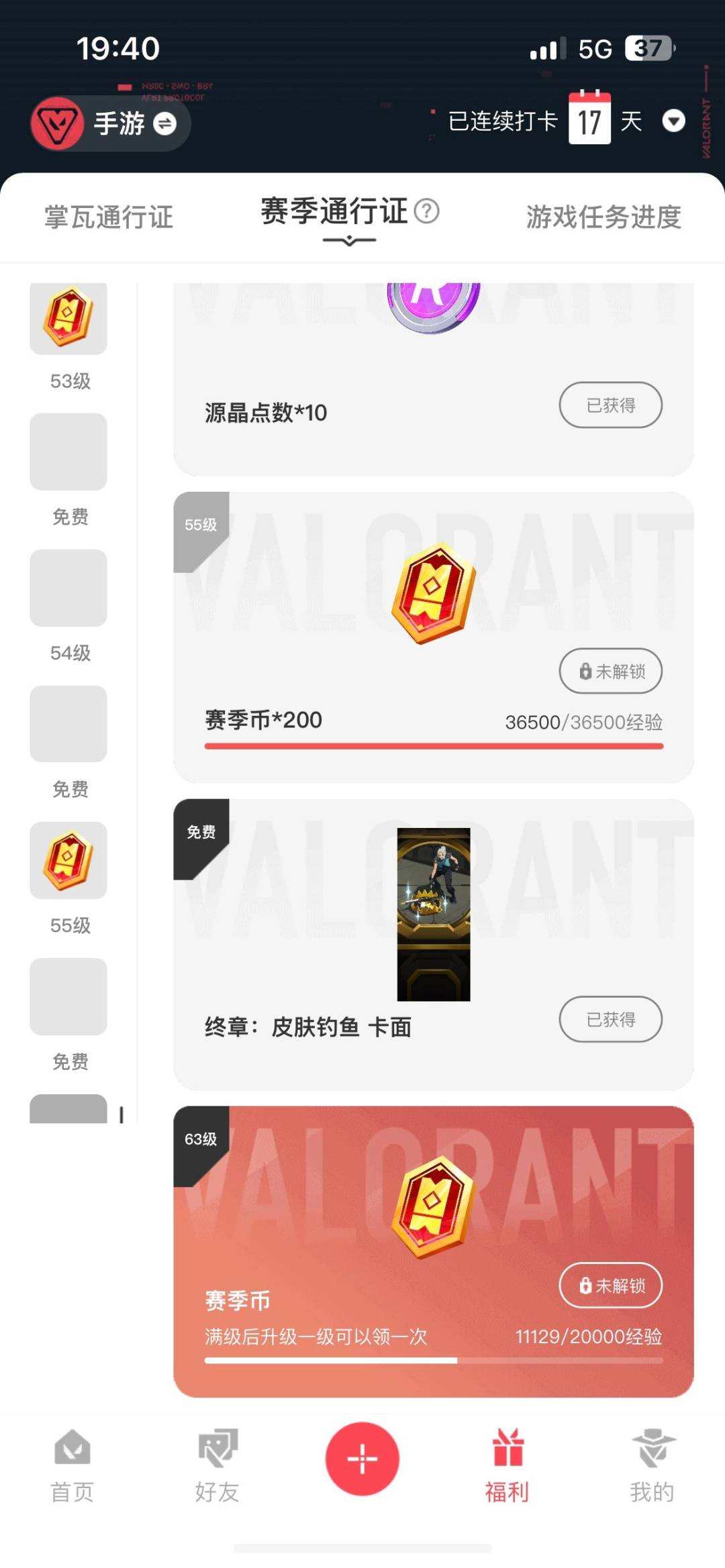Tap the 未解锁 button on 赛季币*200
This screenshot has height=1568, width=725.
(x=610, y=671)
